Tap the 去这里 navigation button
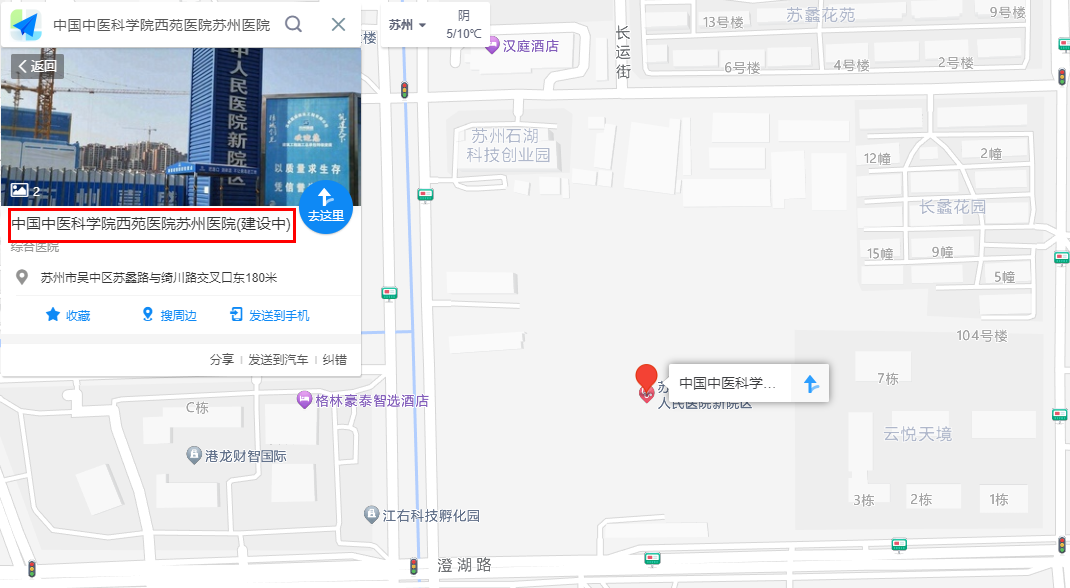The image size is (1070, 588). tap(325, 206)
